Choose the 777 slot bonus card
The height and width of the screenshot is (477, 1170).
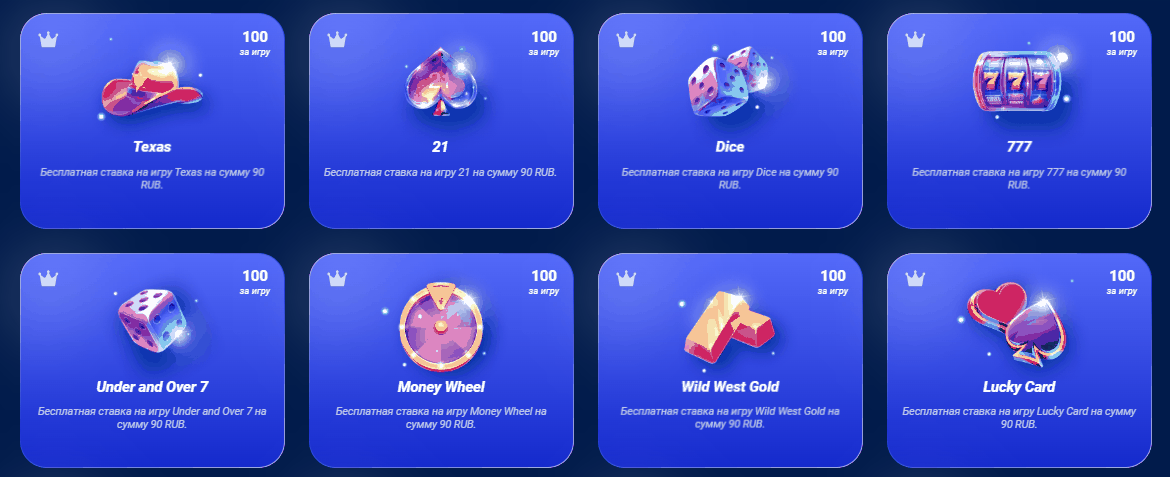[x=1018, y=121]
